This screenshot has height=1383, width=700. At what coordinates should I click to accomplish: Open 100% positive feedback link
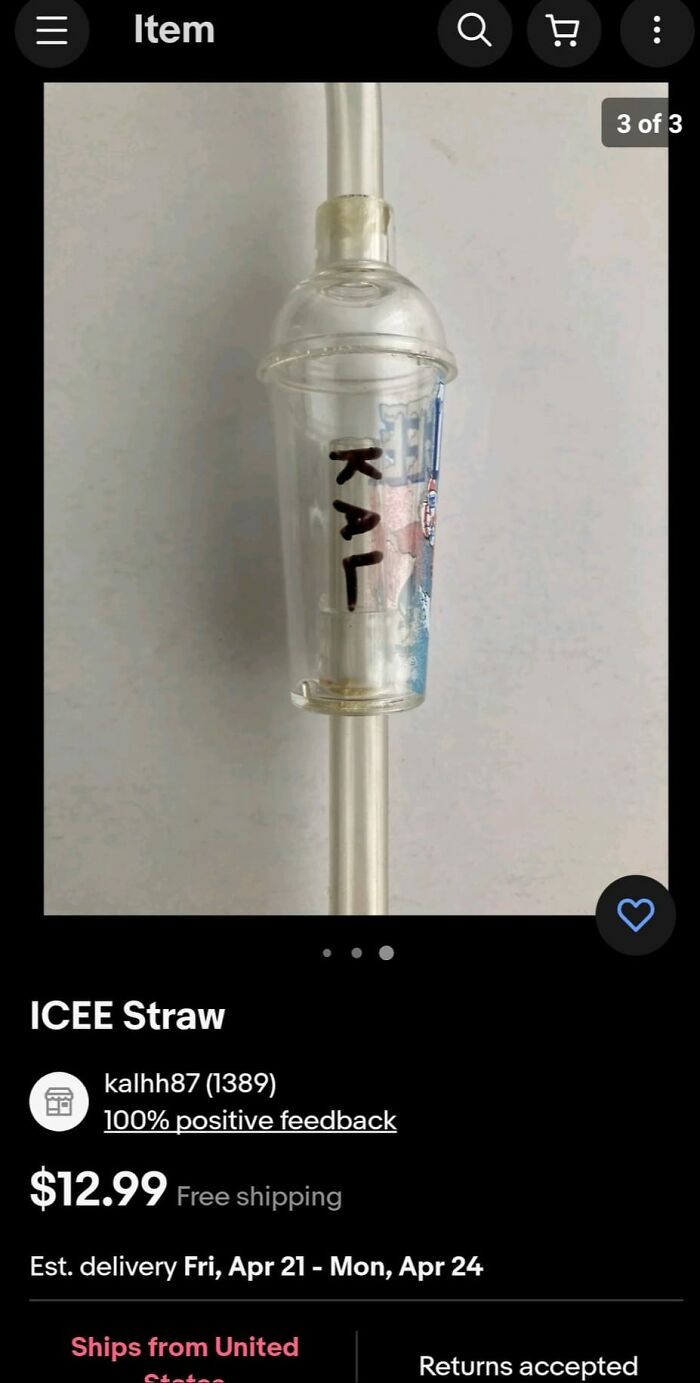pyautogui.click(x=250, y=1121)
